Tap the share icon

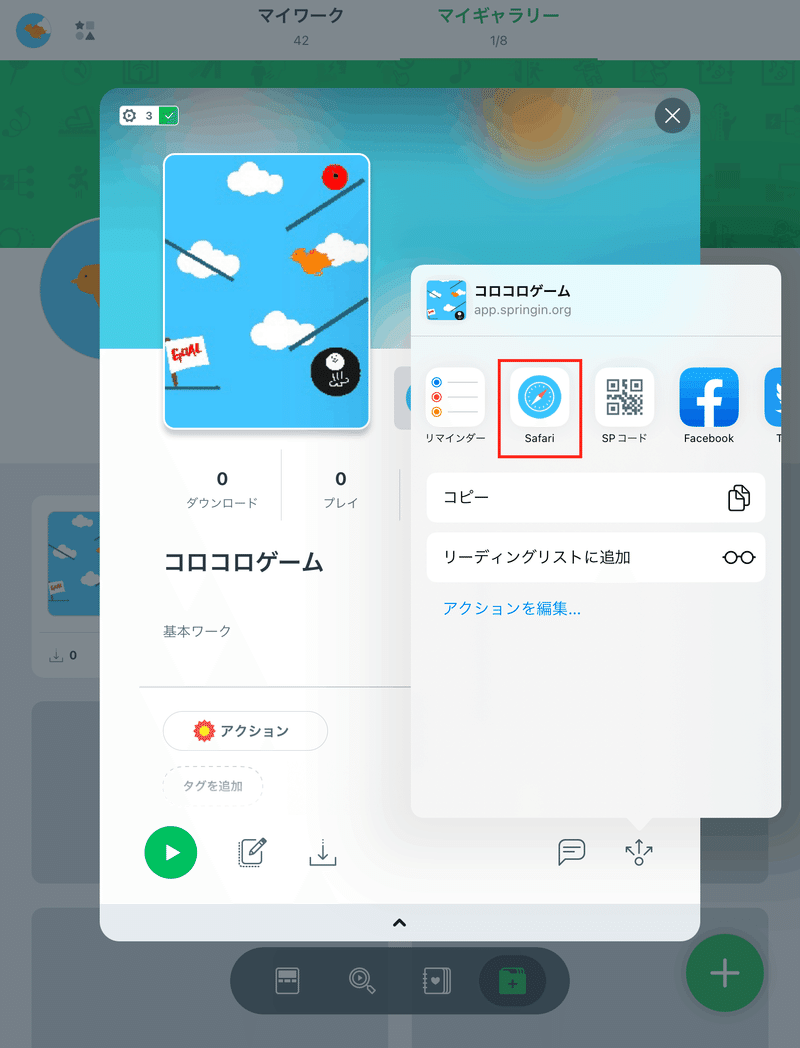coord(639,852)
